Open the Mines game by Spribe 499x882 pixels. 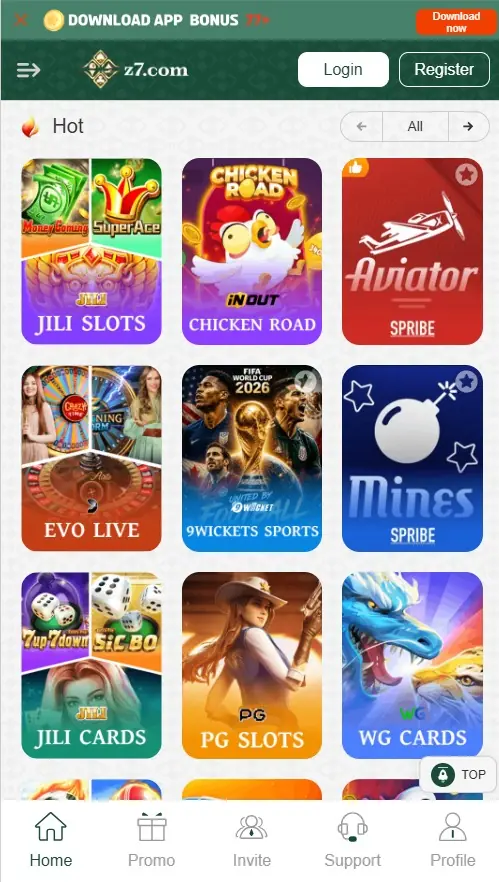pyautogui.click(x=412, y=458)
